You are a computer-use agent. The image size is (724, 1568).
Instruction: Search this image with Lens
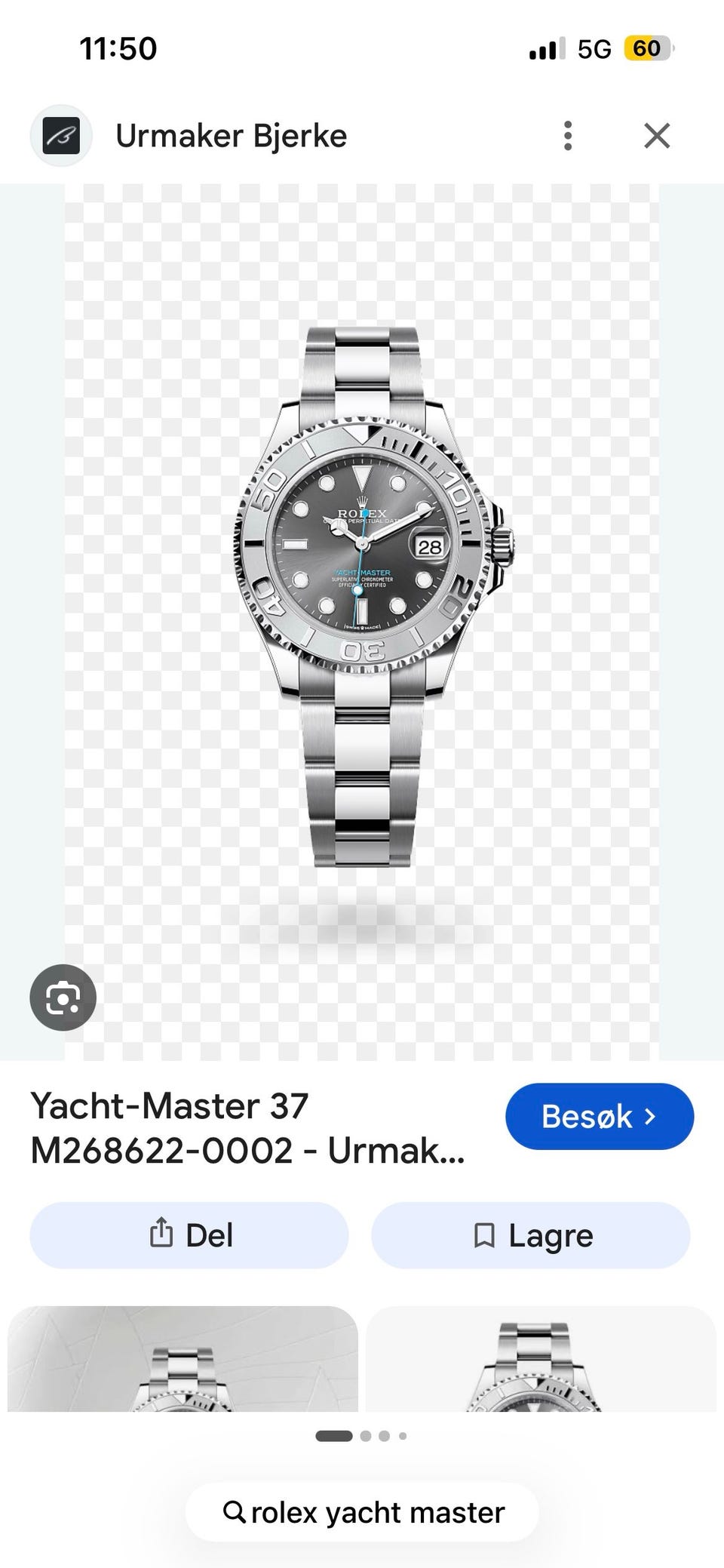pos(63,998)
